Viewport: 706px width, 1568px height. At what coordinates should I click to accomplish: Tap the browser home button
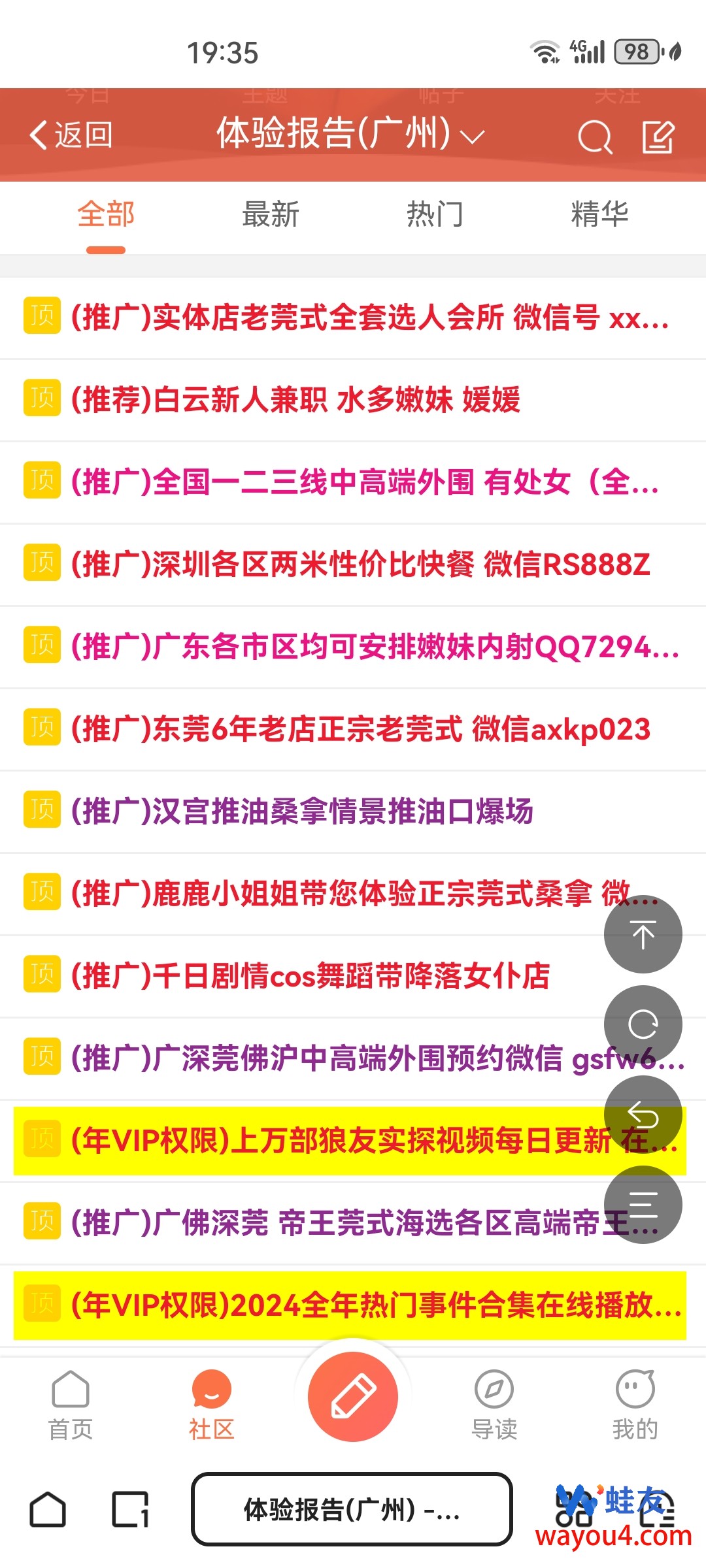coord(48,1509)
